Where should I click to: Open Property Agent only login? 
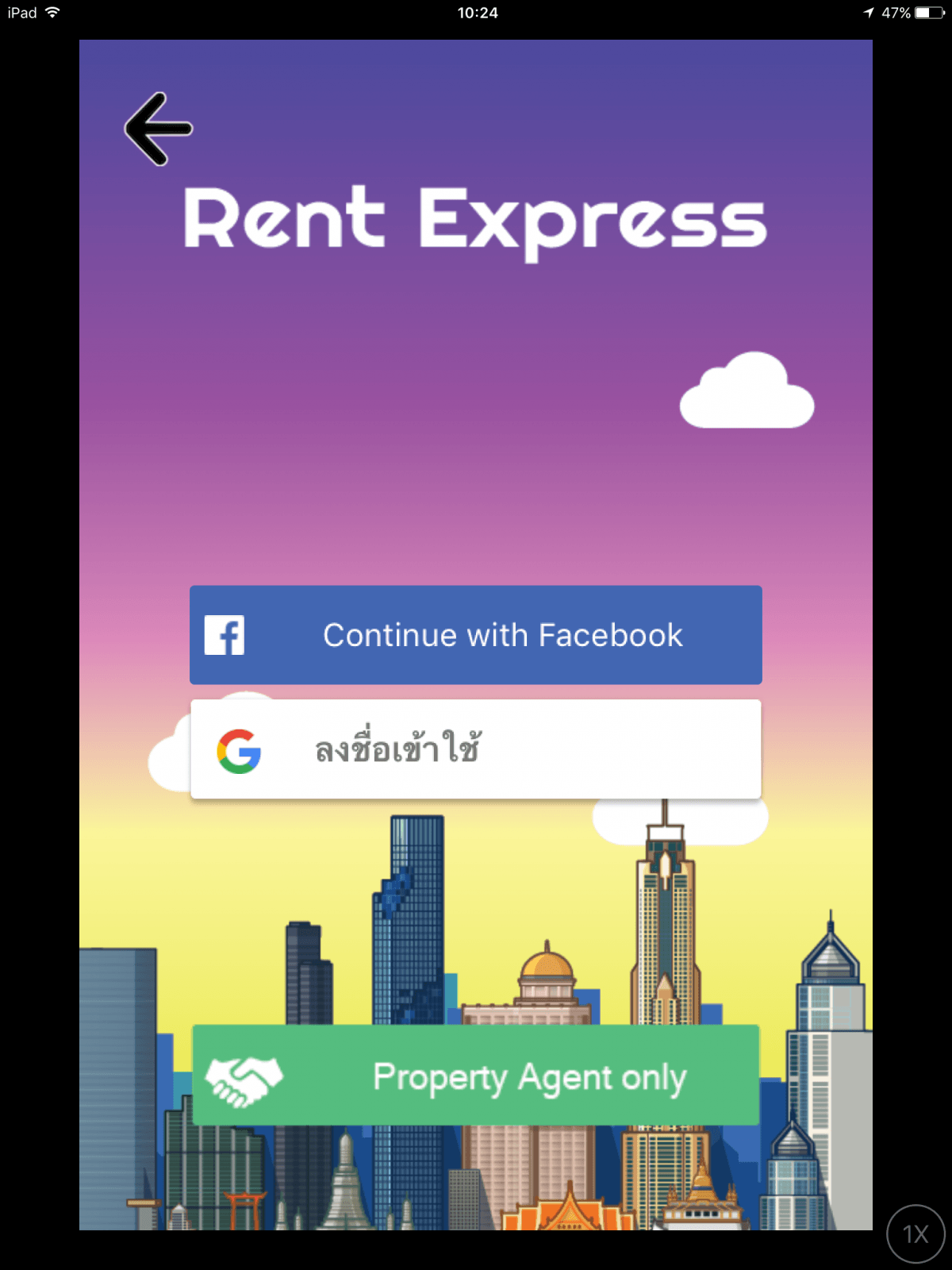pyautogui.click(x=476, y=1076)
